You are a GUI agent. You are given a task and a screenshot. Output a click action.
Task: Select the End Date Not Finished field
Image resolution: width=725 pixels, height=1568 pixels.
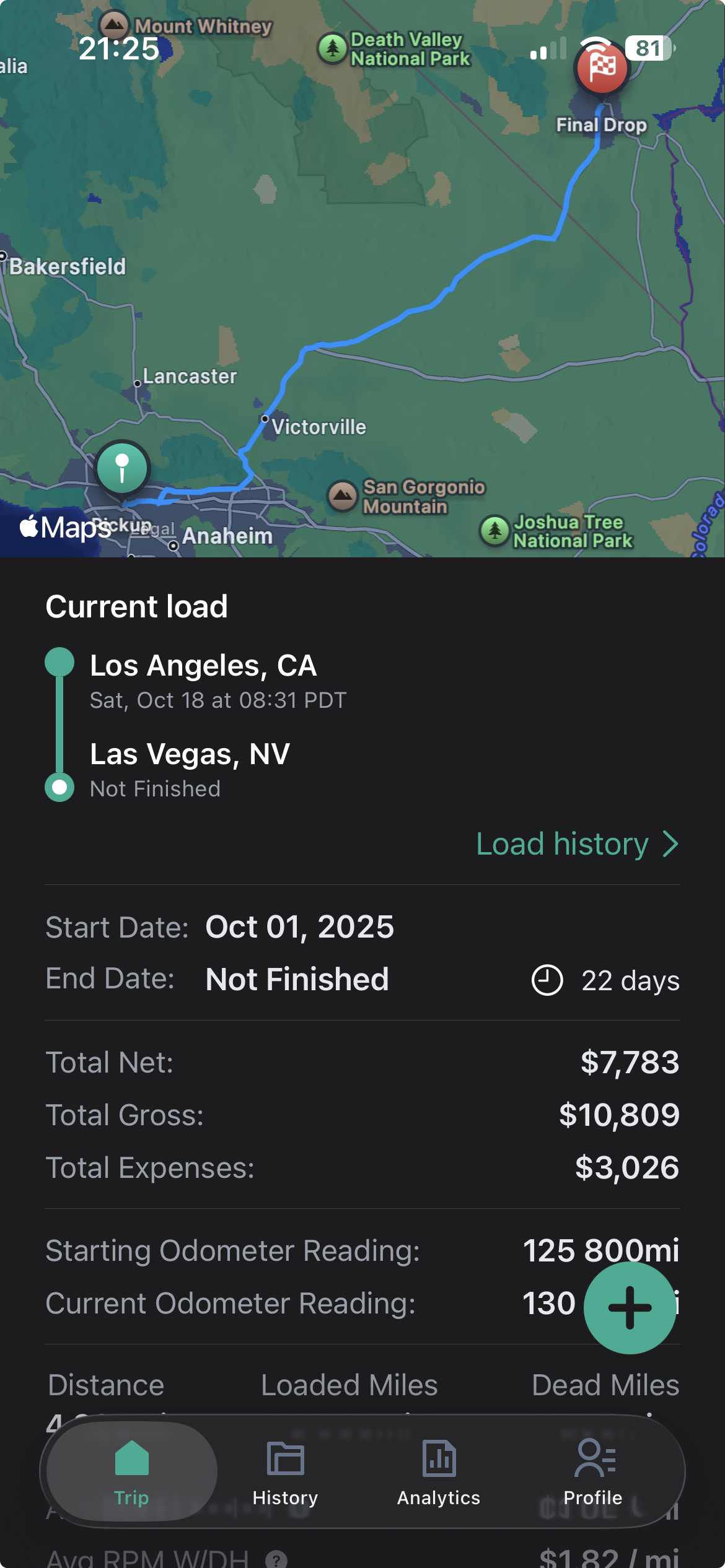(x=296, y=980)
